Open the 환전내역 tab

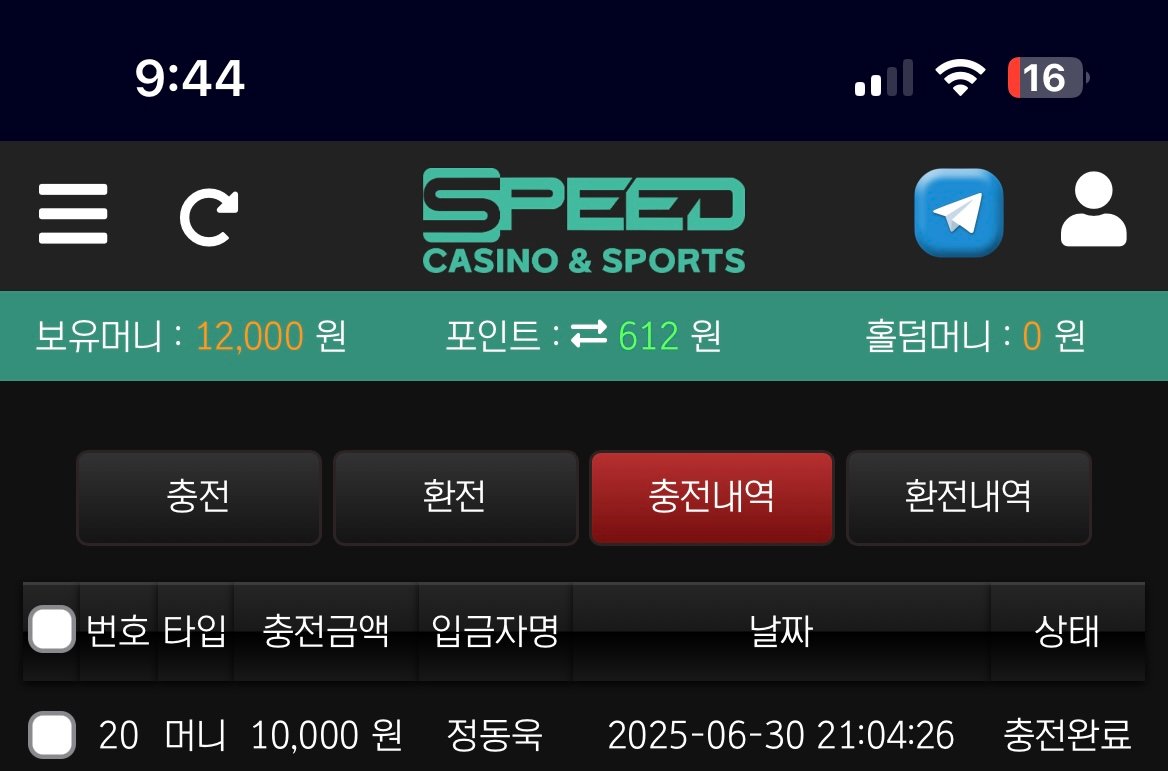click(968, 497)
